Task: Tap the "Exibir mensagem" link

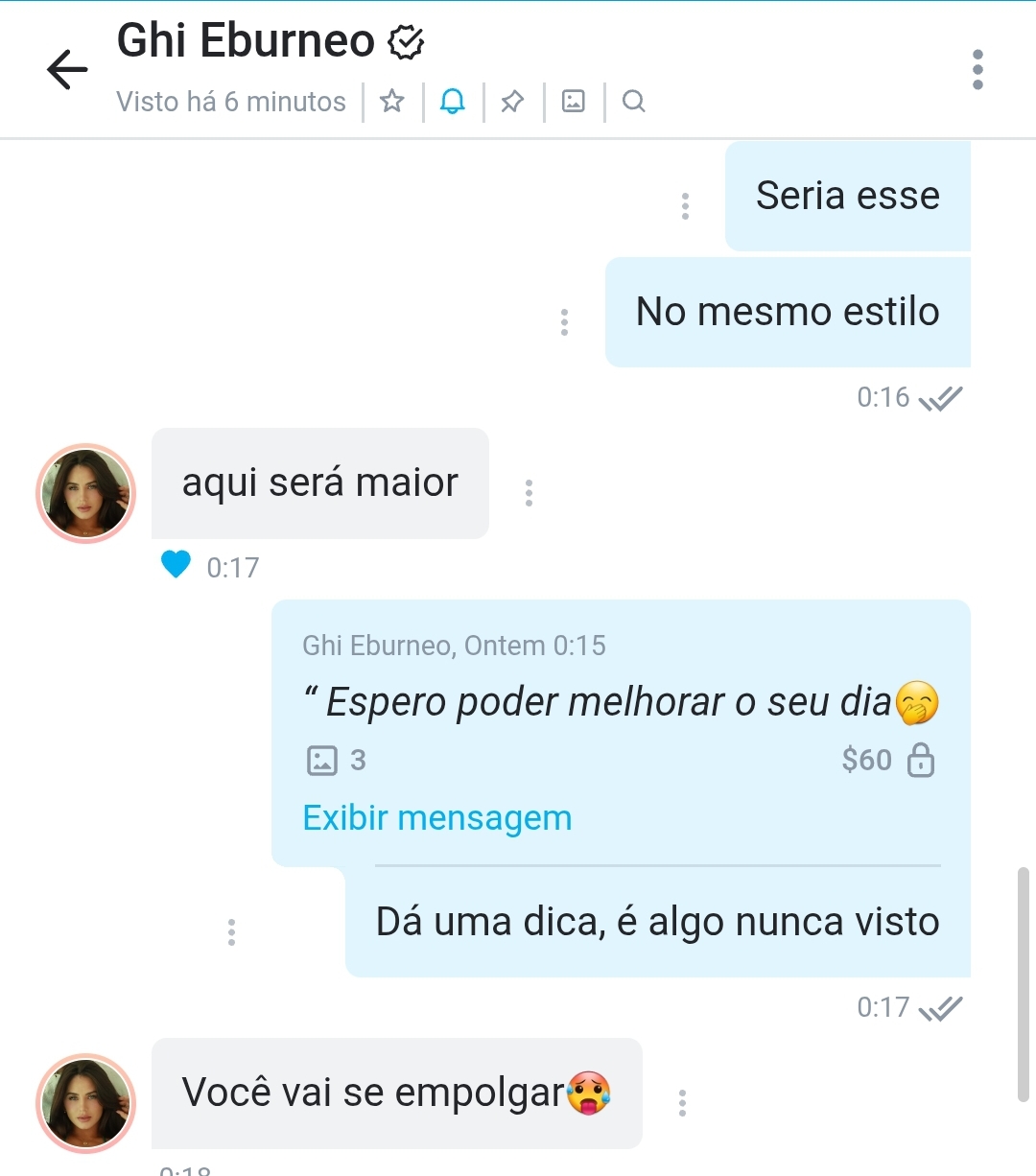Action: (x=437, y=818)
